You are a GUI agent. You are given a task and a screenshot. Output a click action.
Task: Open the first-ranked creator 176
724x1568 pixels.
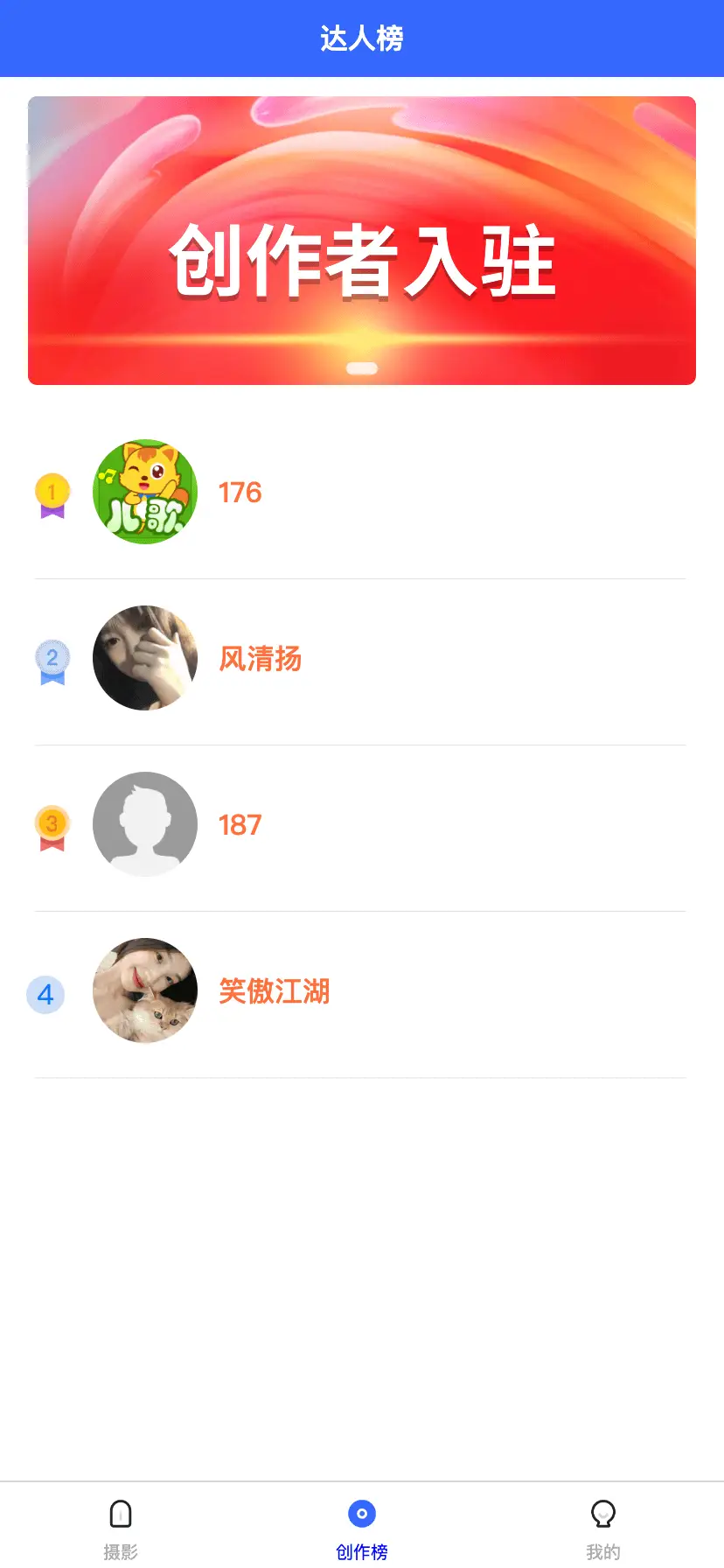click(x=240, y=493)
